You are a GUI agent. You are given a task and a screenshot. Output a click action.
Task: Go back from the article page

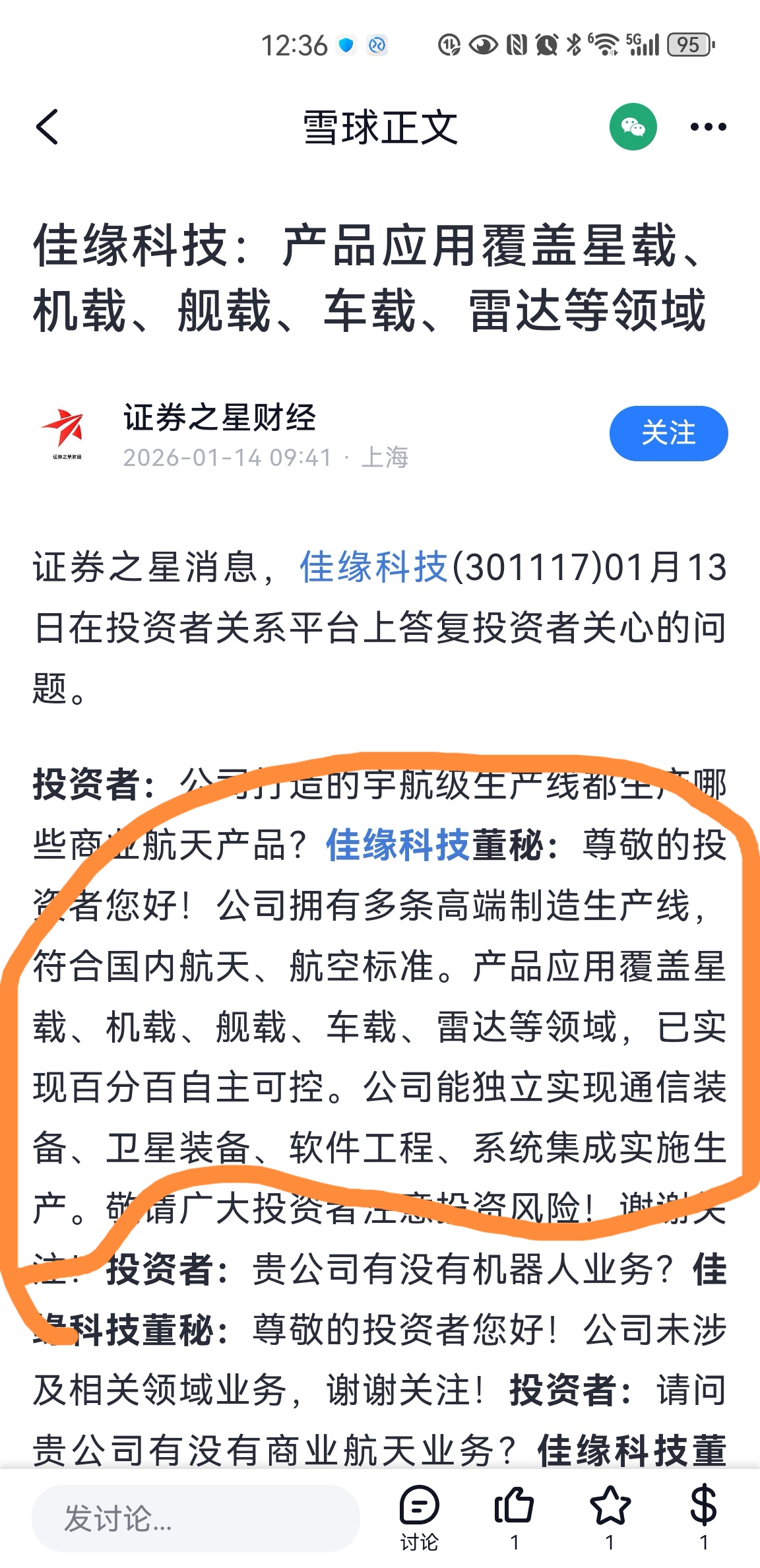coord(47,127)
